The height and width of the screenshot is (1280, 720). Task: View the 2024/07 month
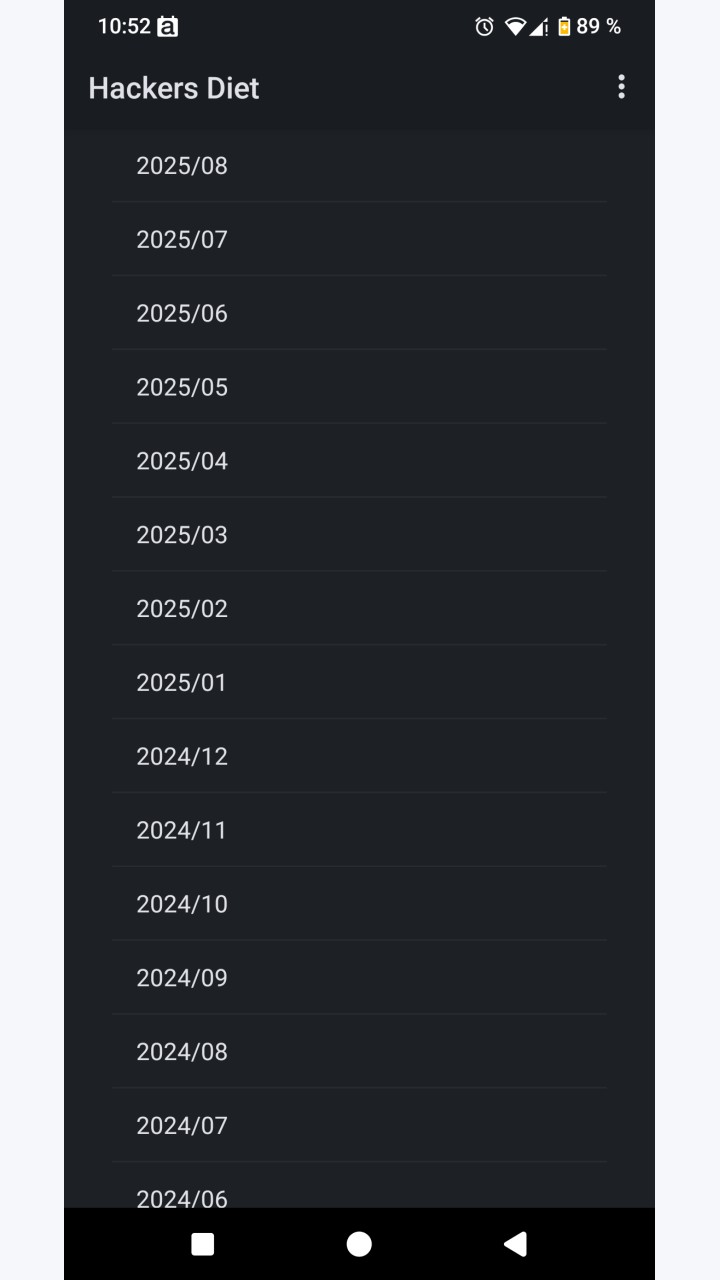(x=359, y=1127)
